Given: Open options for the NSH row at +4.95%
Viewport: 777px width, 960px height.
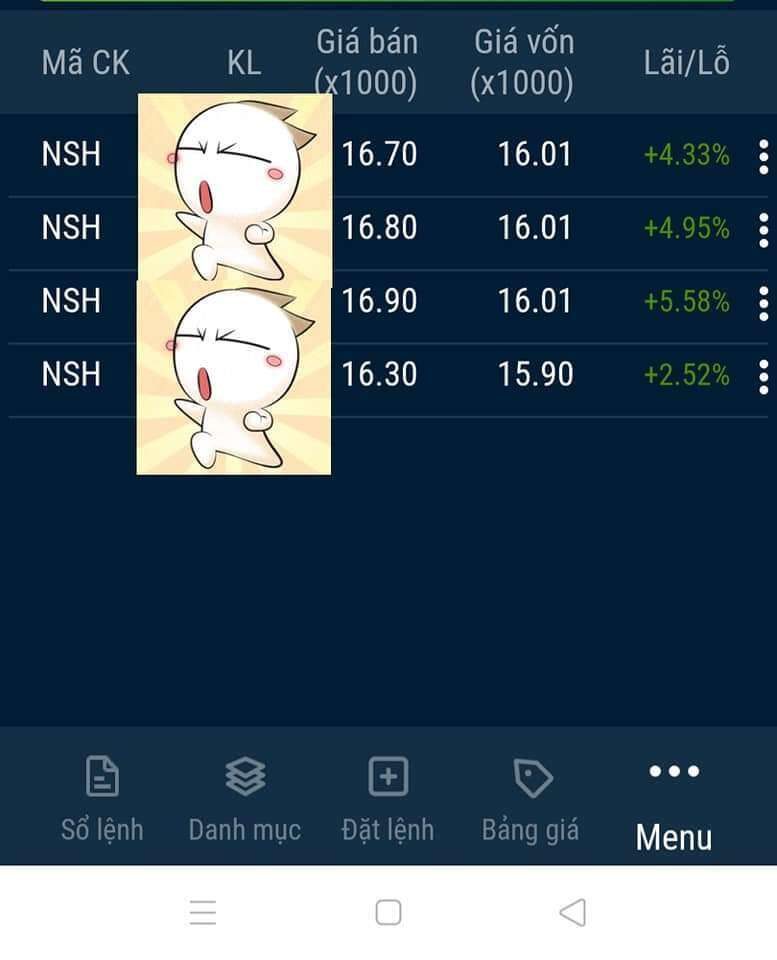Looking at the screenshot, I should (763, 229).
